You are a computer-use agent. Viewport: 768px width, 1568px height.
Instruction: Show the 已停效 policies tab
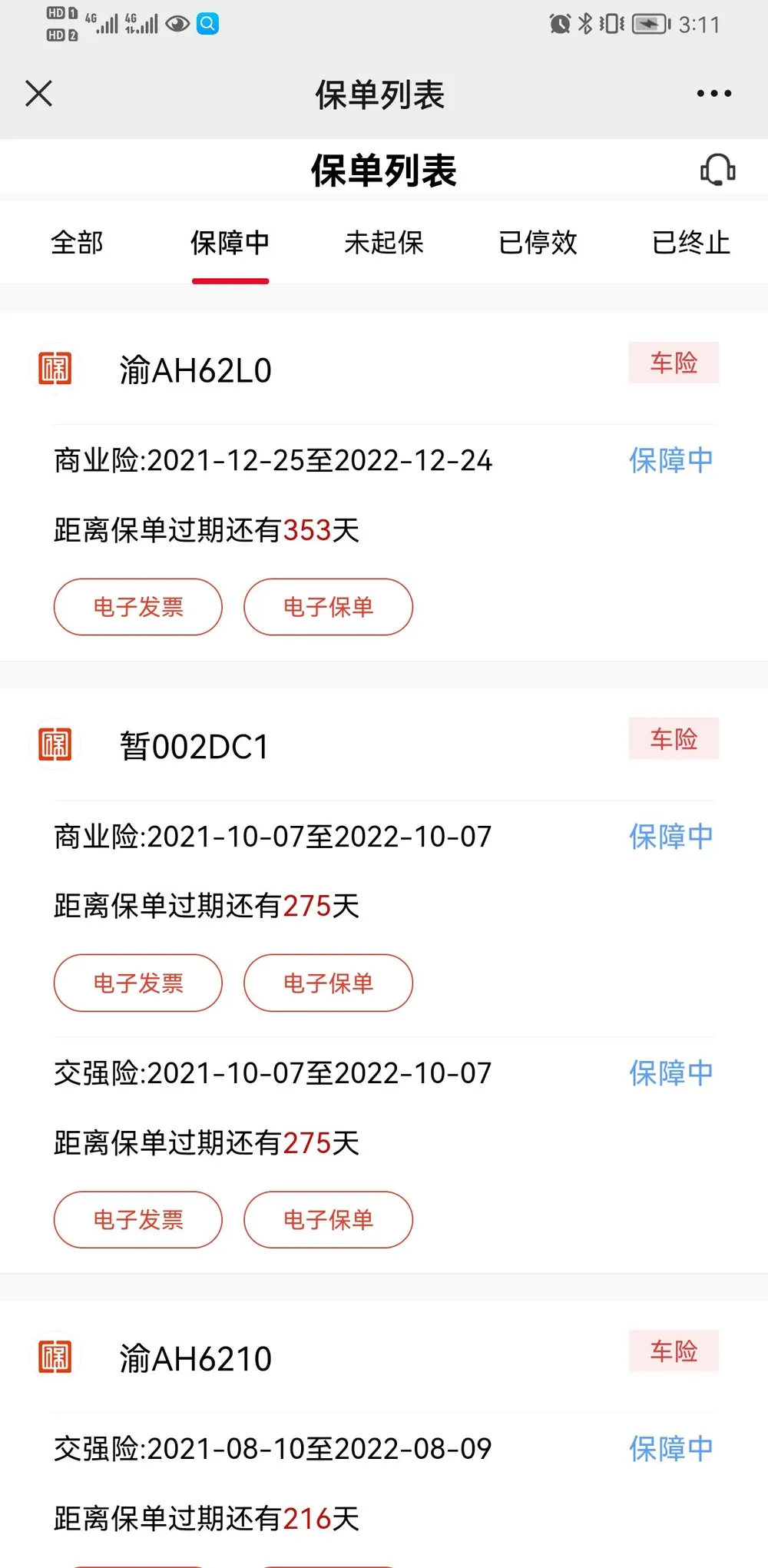coord(538,243)
